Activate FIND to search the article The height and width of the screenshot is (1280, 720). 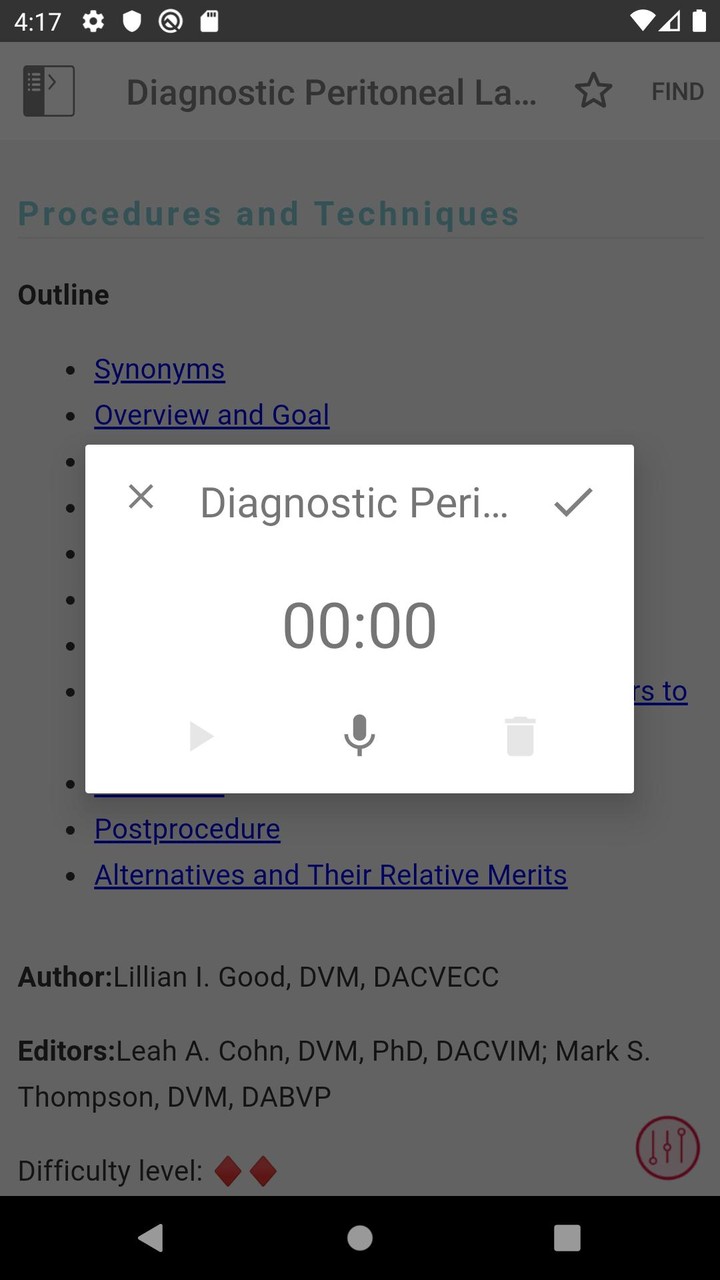(x=677, y=90)
